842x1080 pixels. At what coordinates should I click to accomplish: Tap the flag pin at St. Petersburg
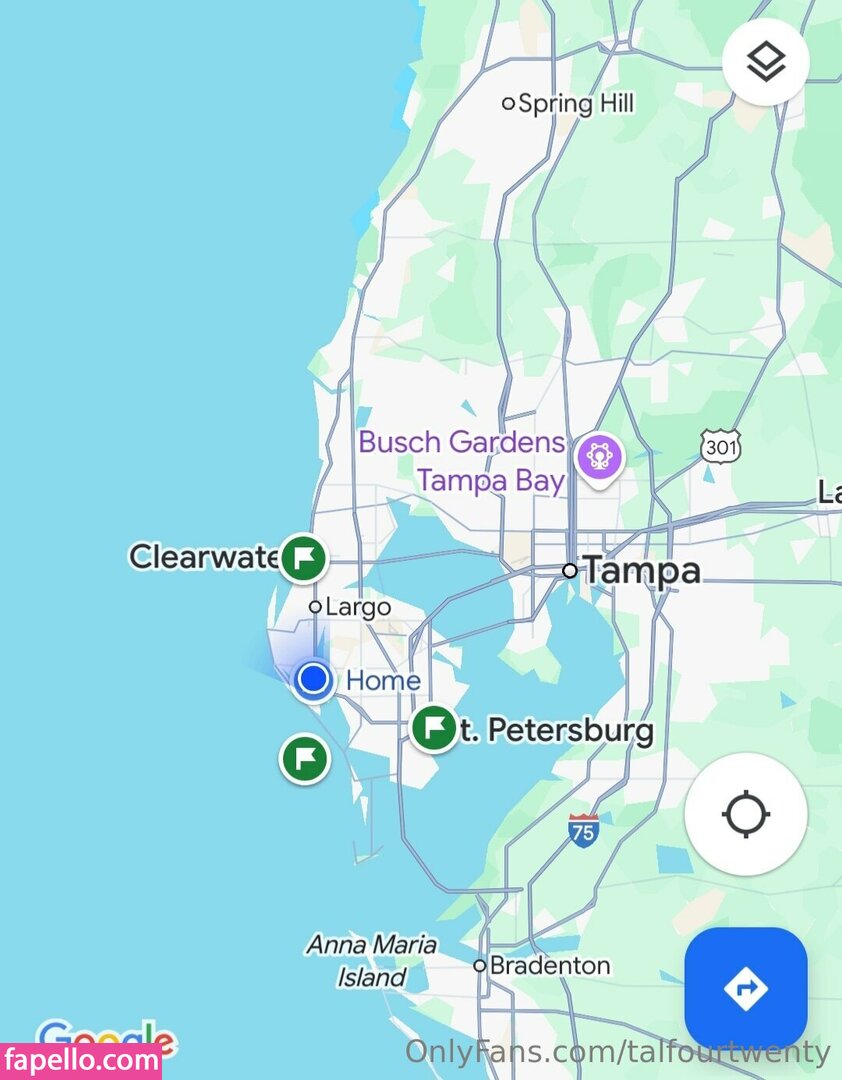click(x=435, y=728)
